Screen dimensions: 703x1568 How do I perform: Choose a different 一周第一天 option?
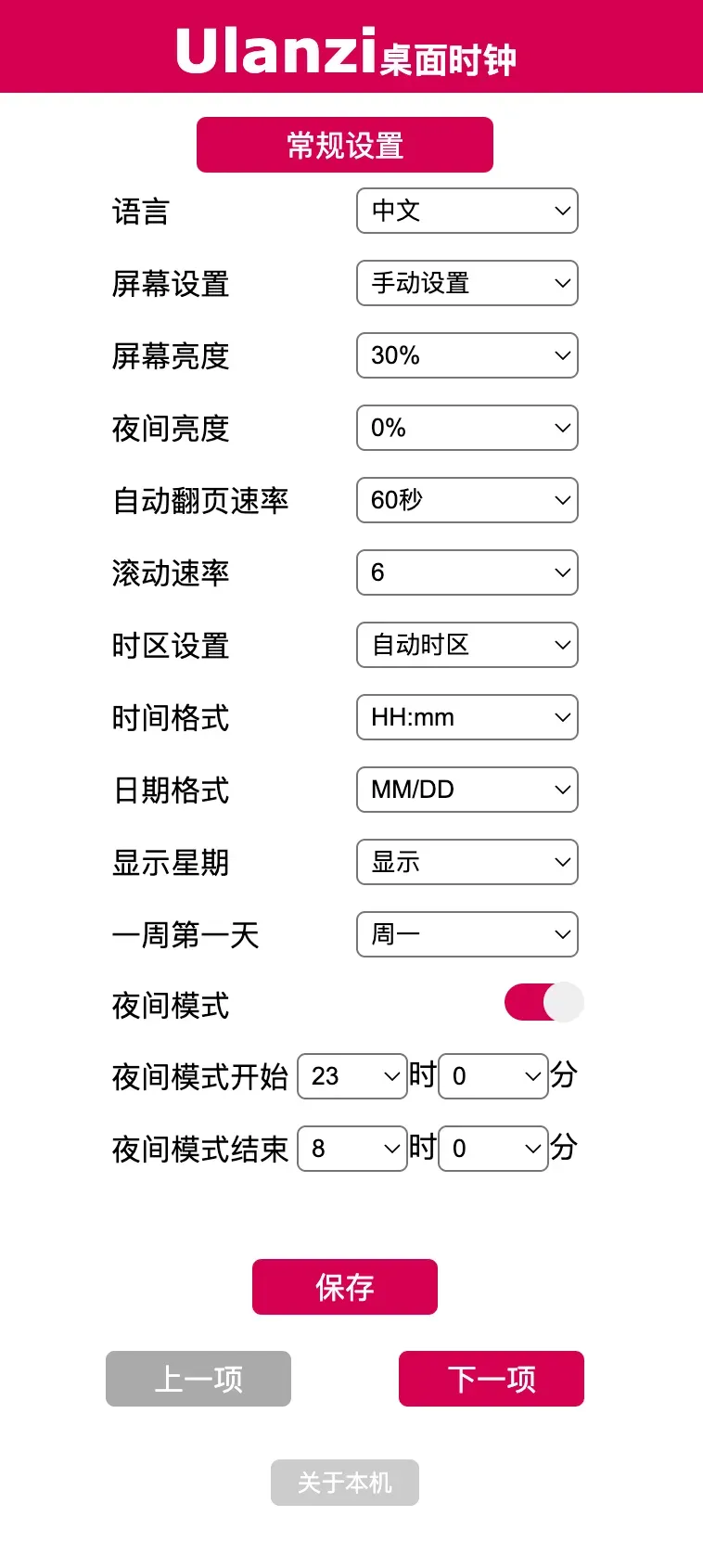point(467,934)
